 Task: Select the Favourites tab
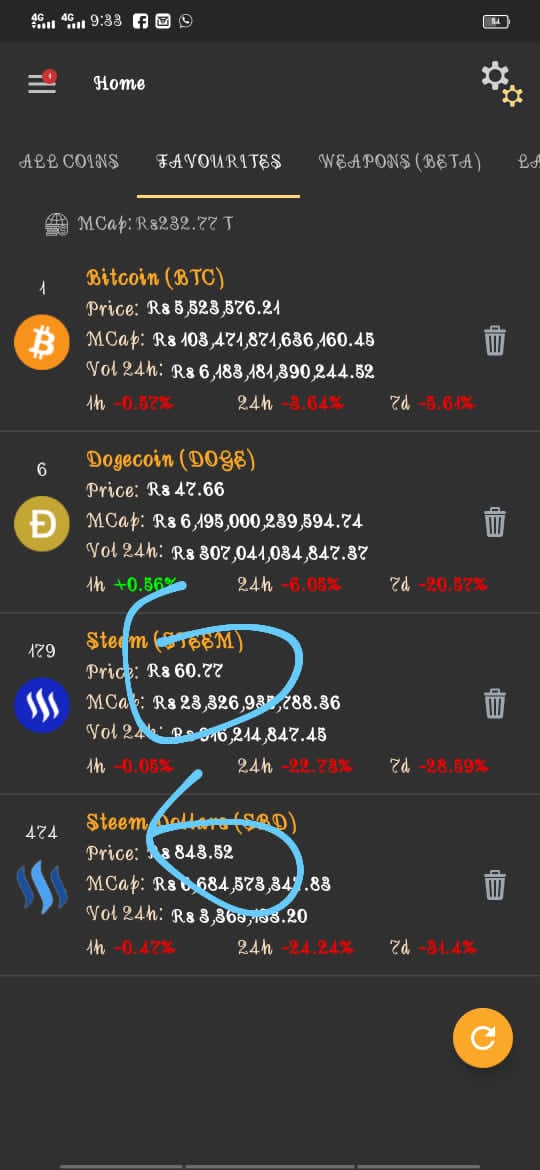coord(219,161)
